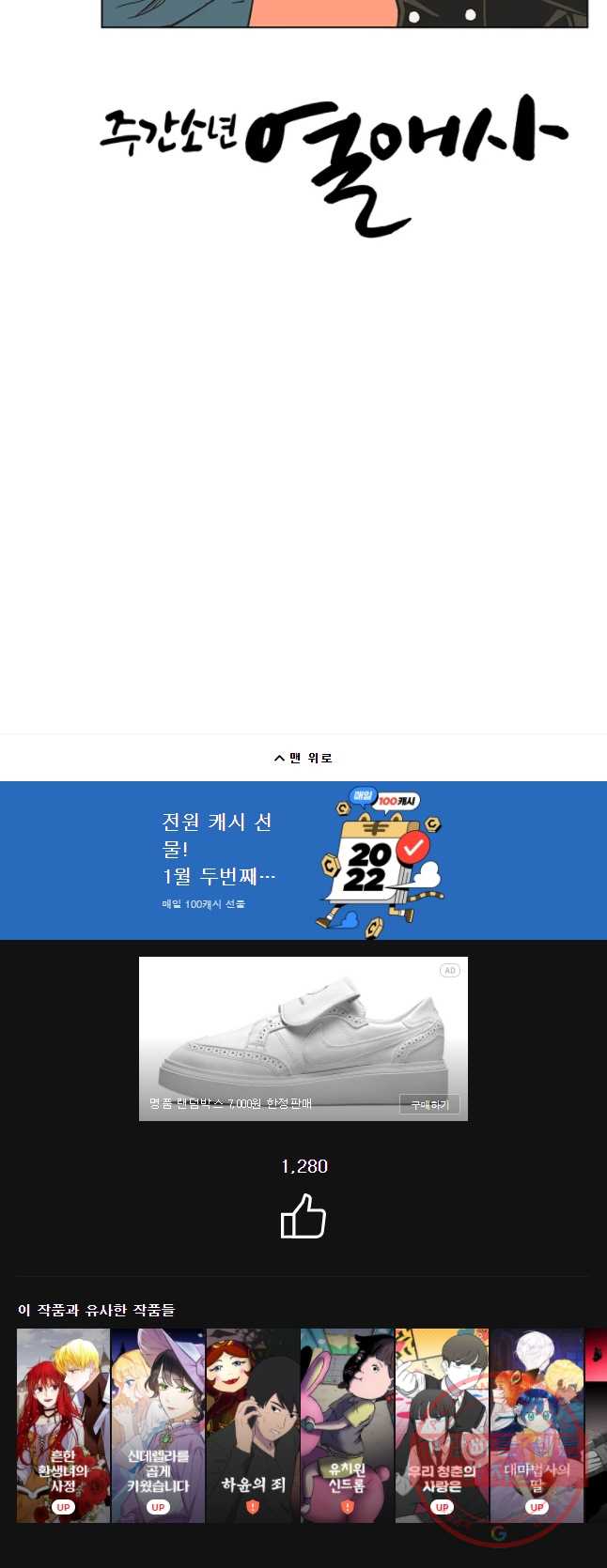This screenshot has width=607, height=1568.
Task: Open 우리 청춘의 사랑은 webtoon
Action: (442, 1424)
